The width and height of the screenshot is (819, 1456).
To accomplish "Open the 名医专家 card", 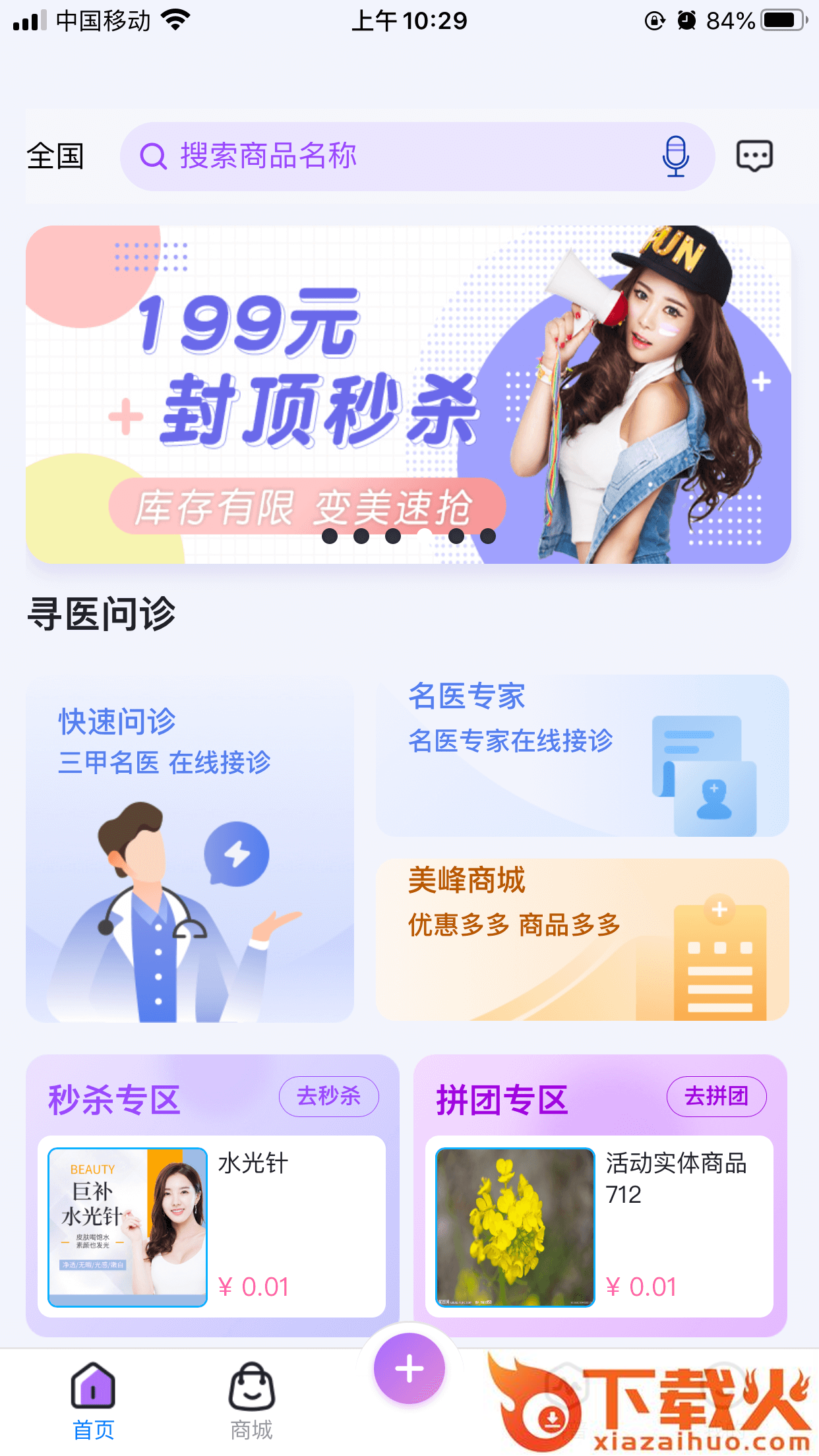I will pos(582,756).
